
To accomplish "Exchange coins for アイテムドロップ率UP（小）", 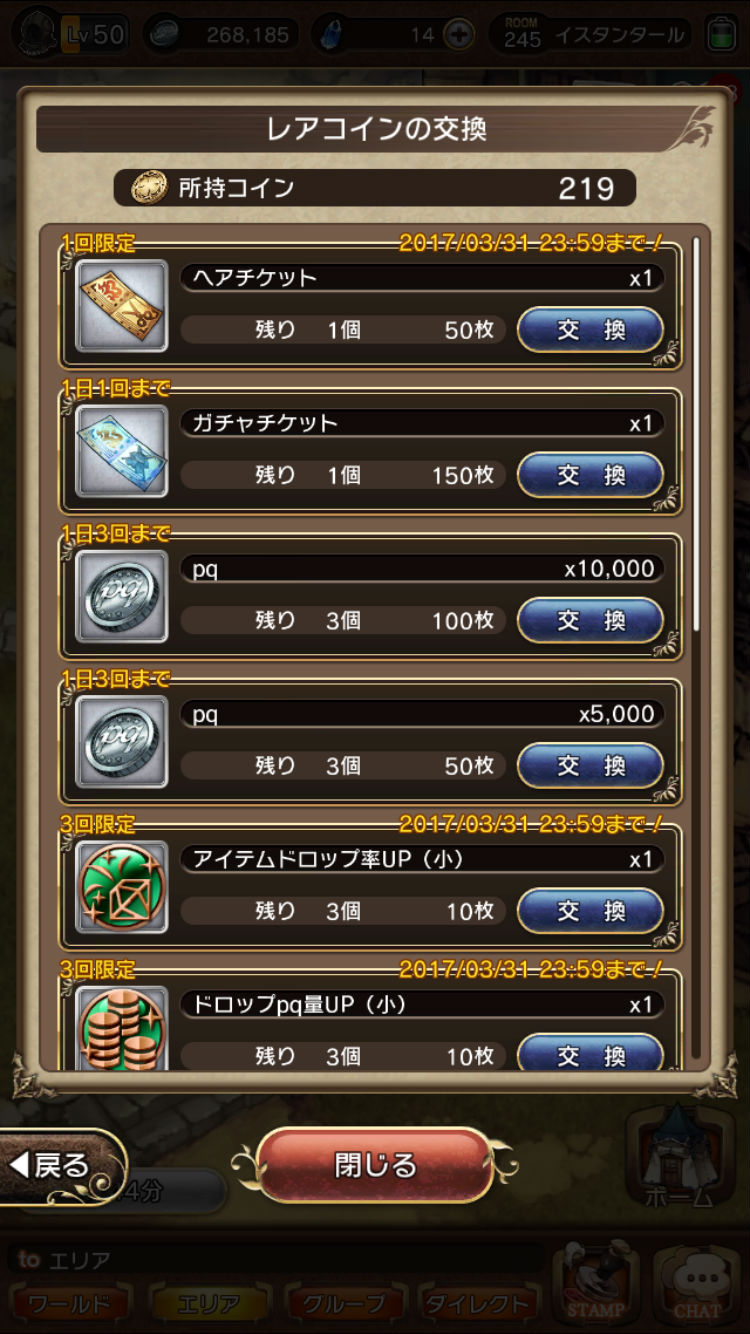I will [590, 911].
